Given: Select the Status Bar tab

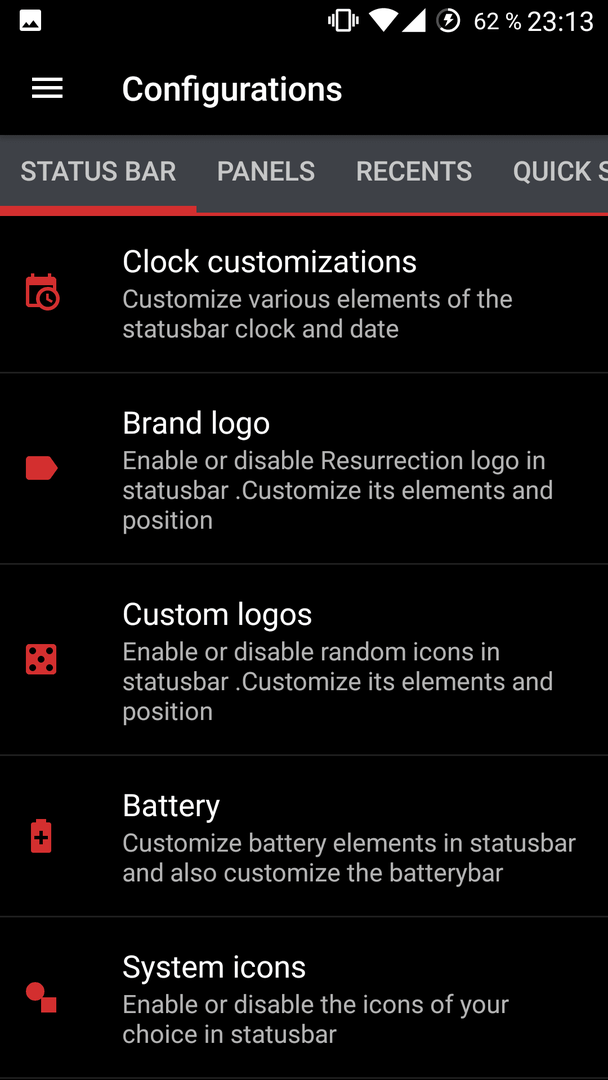Looking at the screenshot, I should tap(98, 172).
